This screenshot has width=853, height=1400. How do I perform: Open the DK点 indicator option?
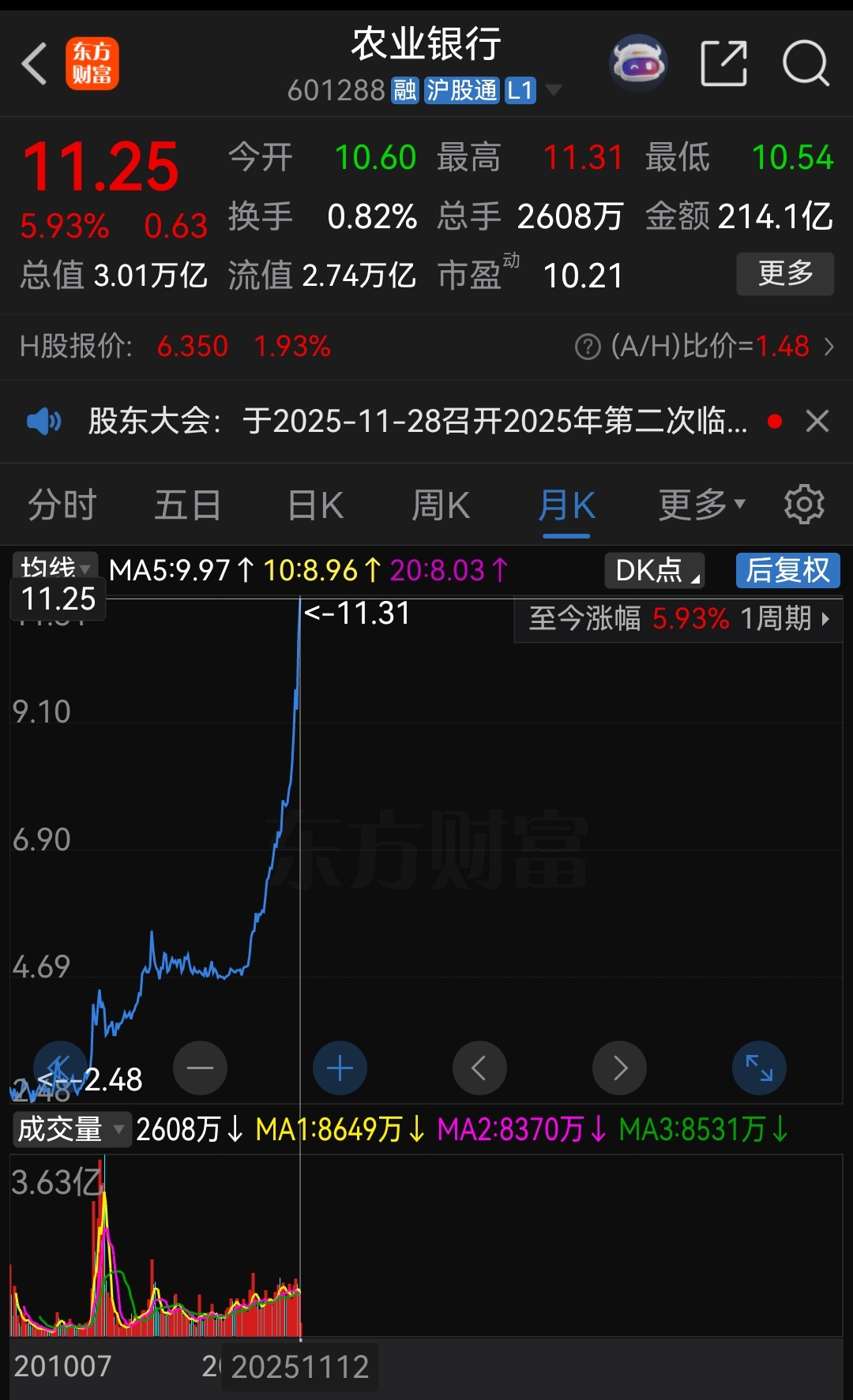[x=655, y=570]
